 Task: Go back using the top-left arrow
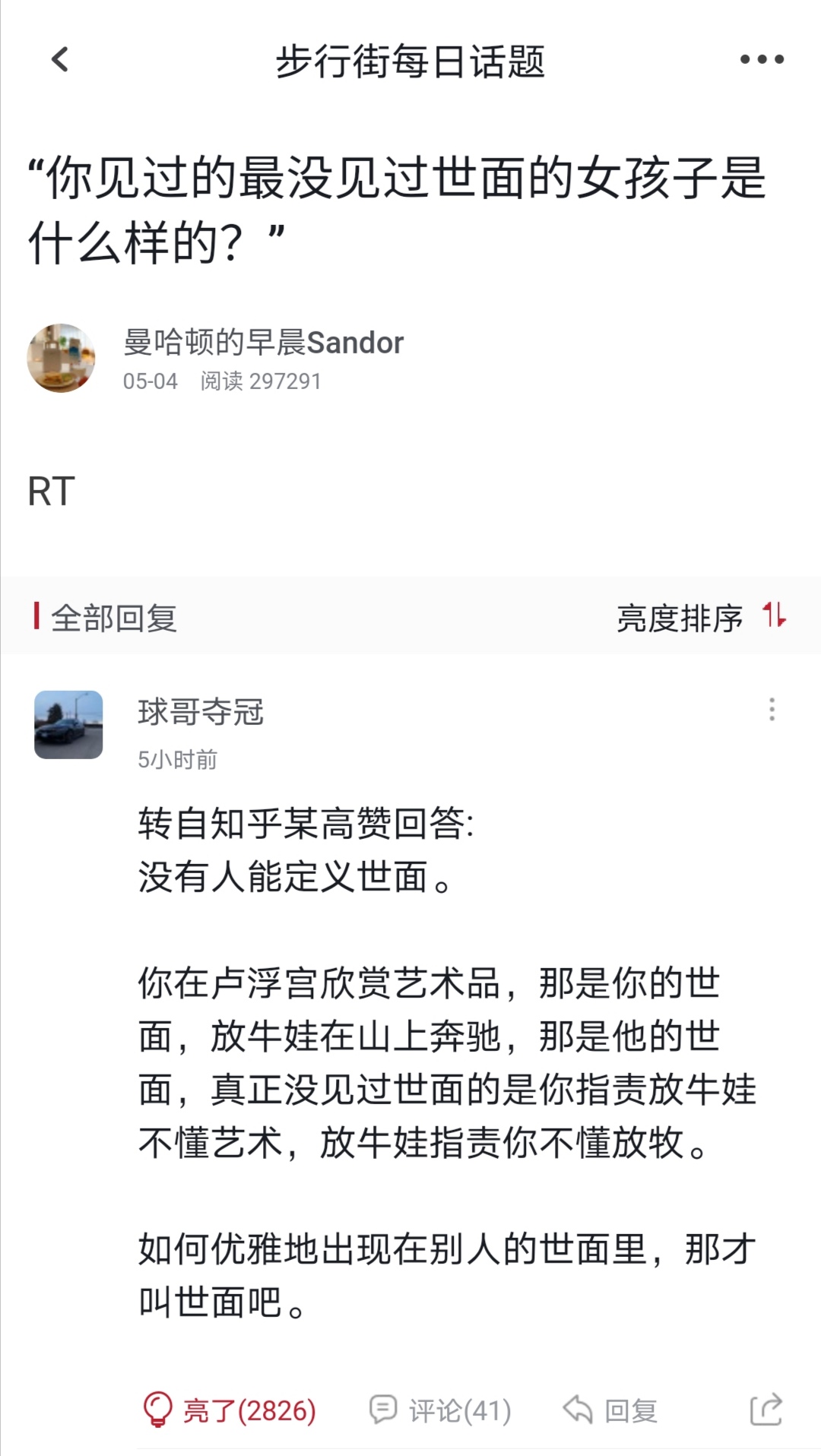click(x=60, y=59)
